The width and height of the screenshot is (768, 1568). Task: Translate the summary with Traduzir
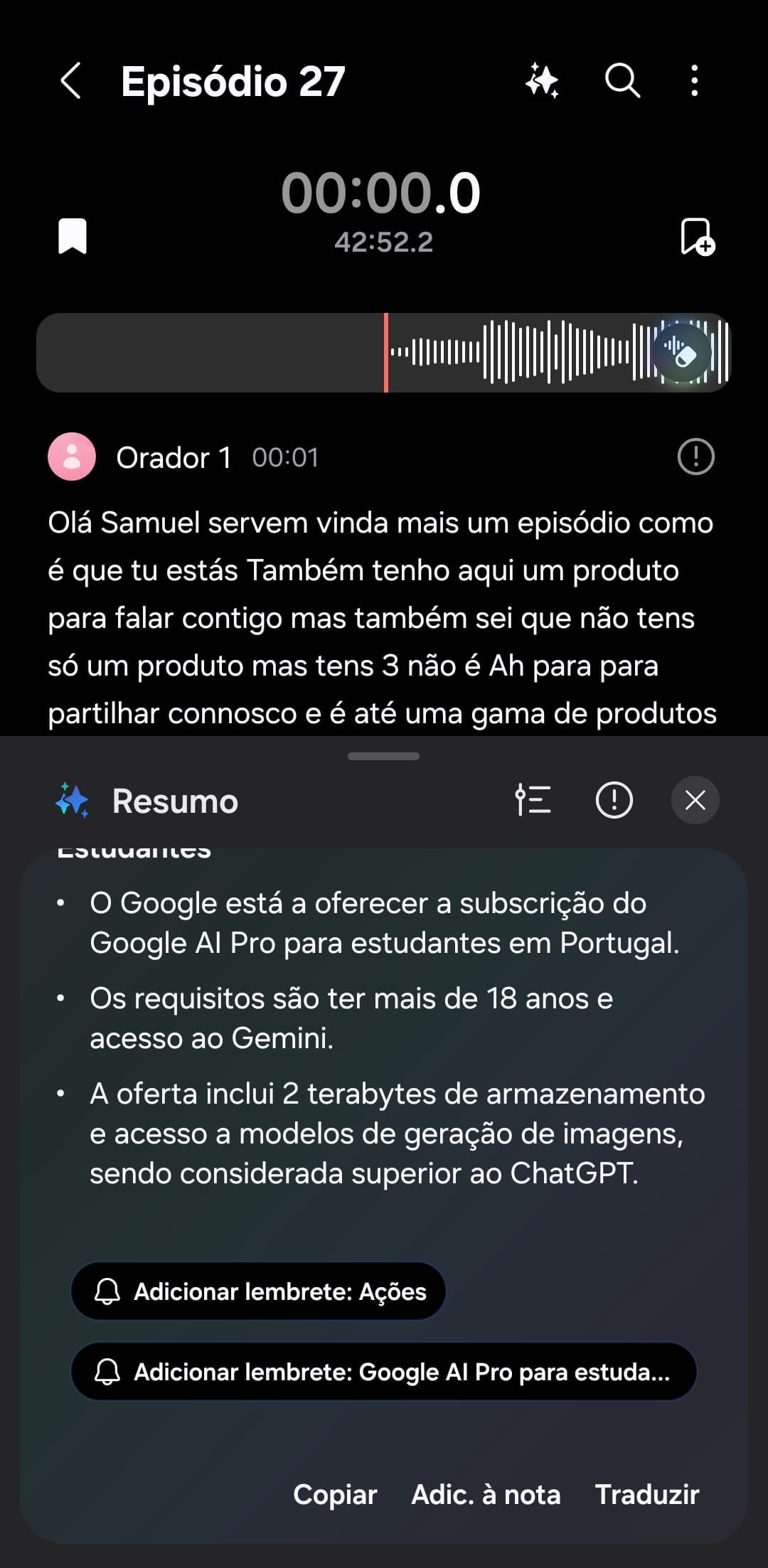coord(647,1495)
